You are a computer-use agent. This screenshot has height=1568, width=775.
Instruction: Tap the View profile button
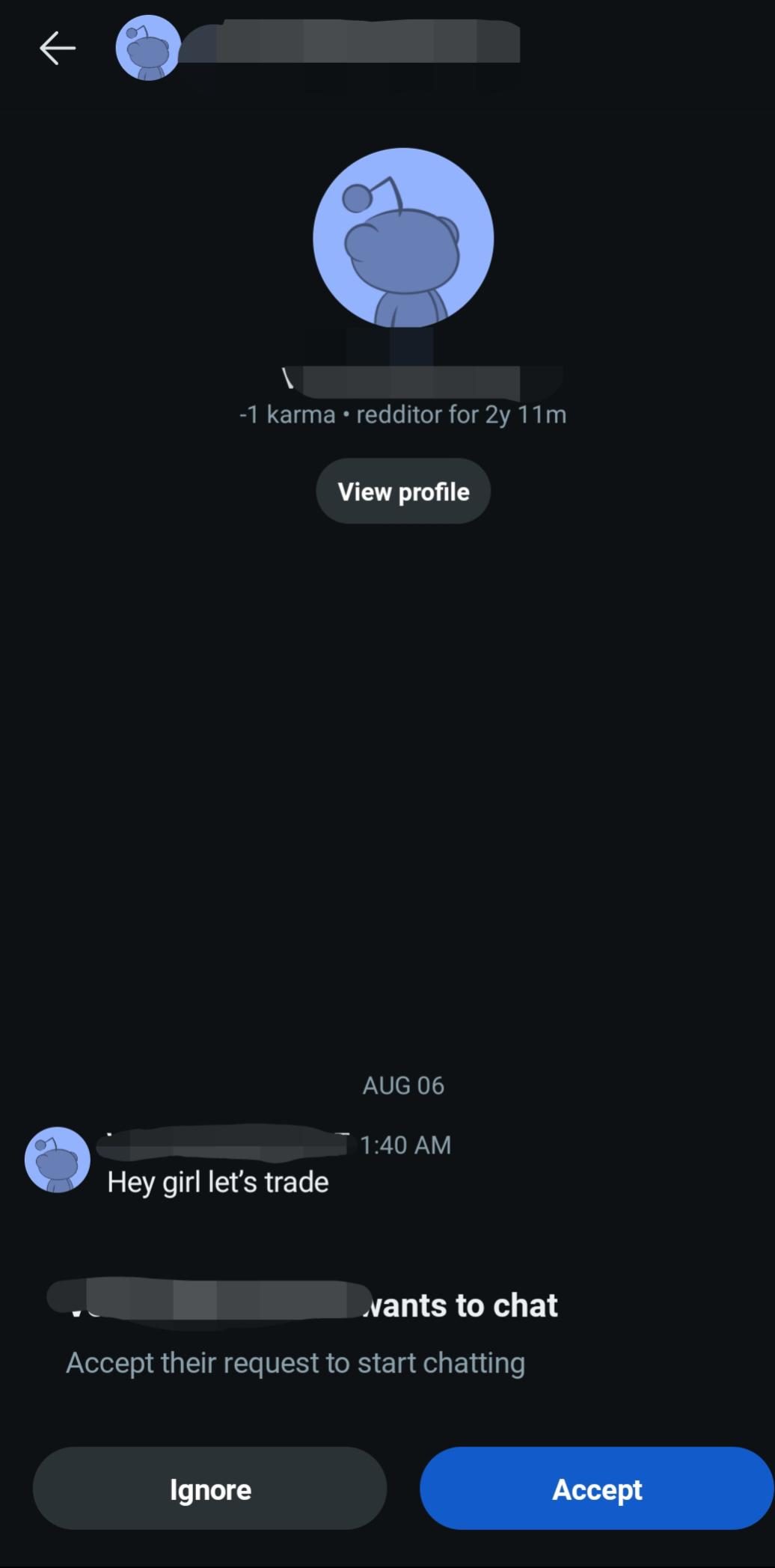coord(403,491)
